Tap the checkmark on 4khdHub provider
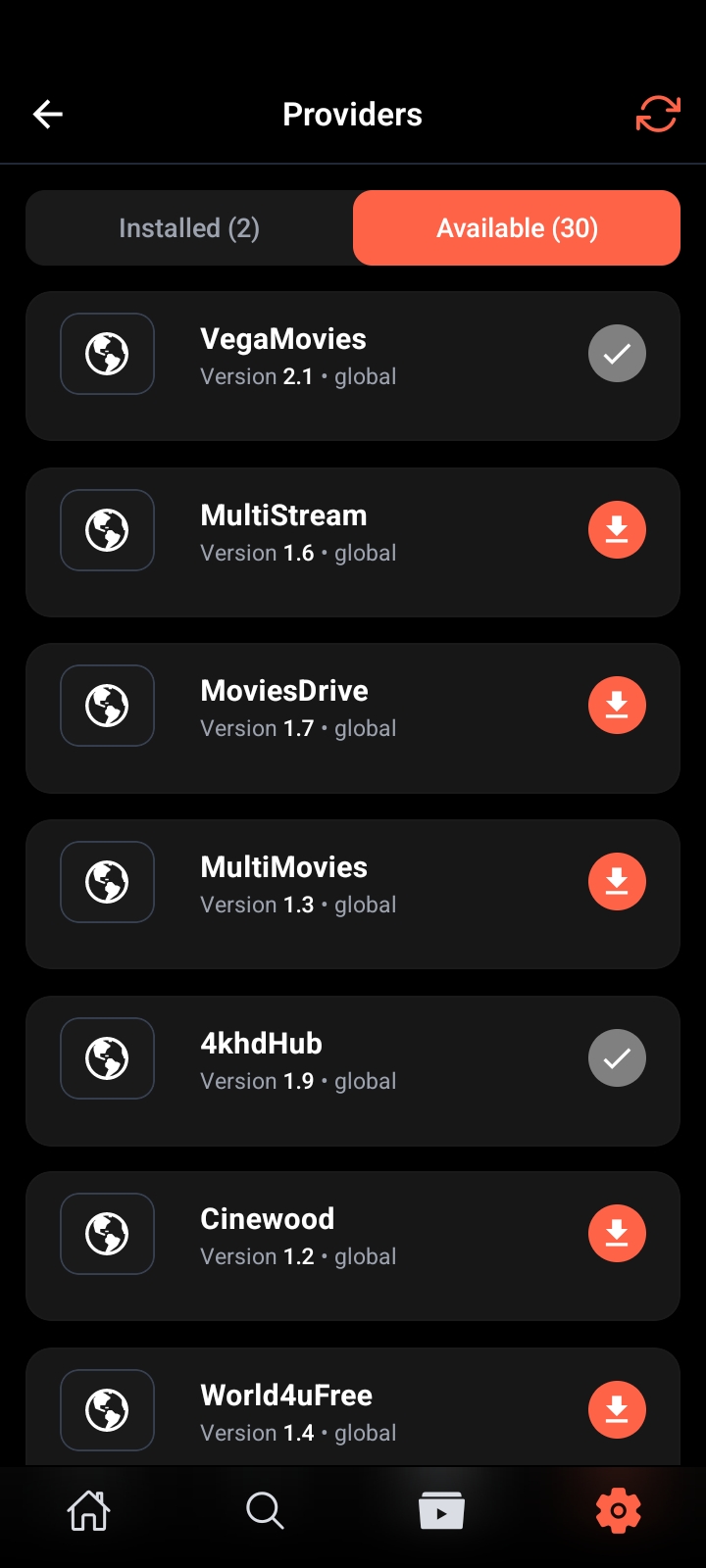 pos(617,1057)
